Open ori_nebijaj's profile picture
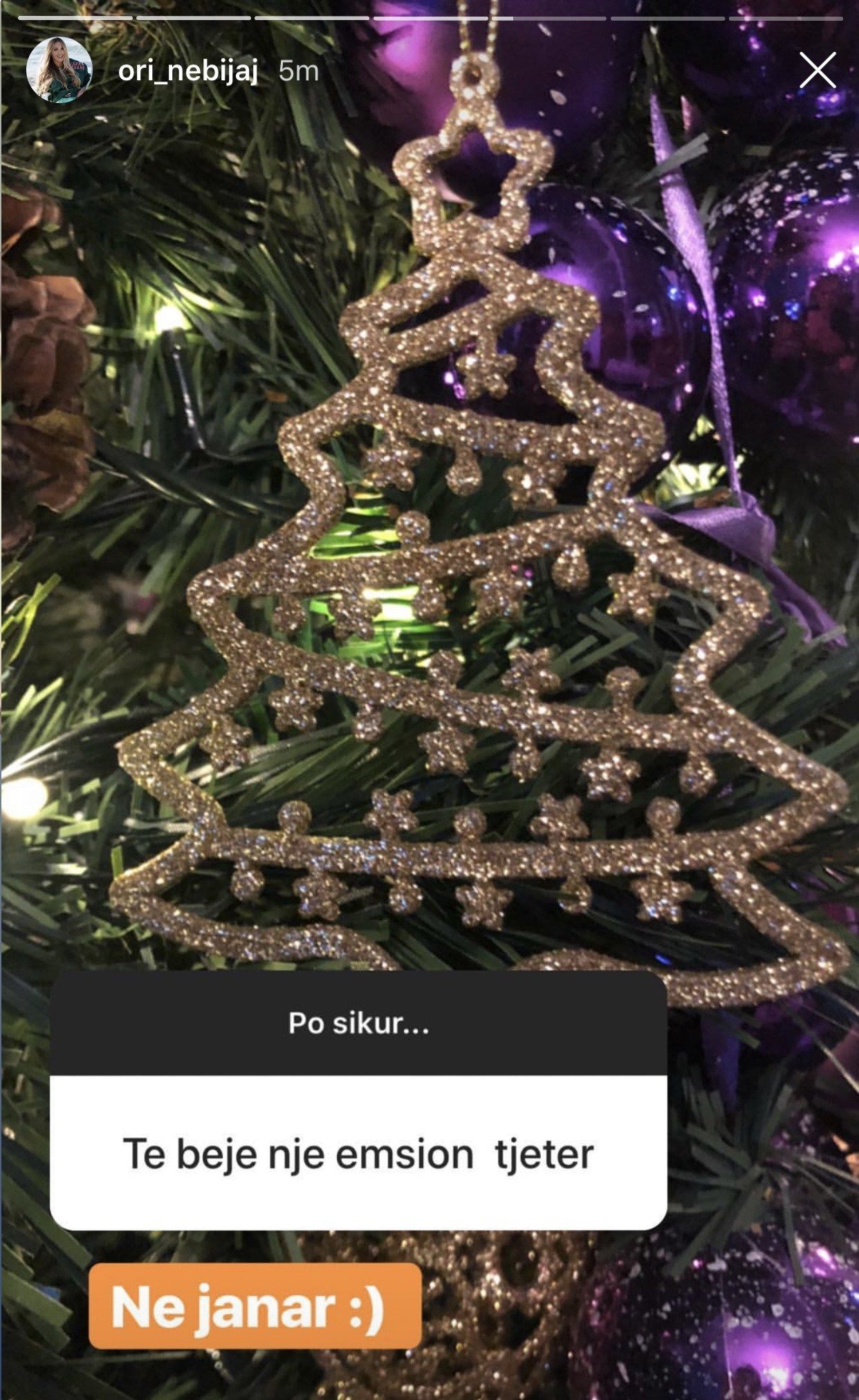 [59, 70]
